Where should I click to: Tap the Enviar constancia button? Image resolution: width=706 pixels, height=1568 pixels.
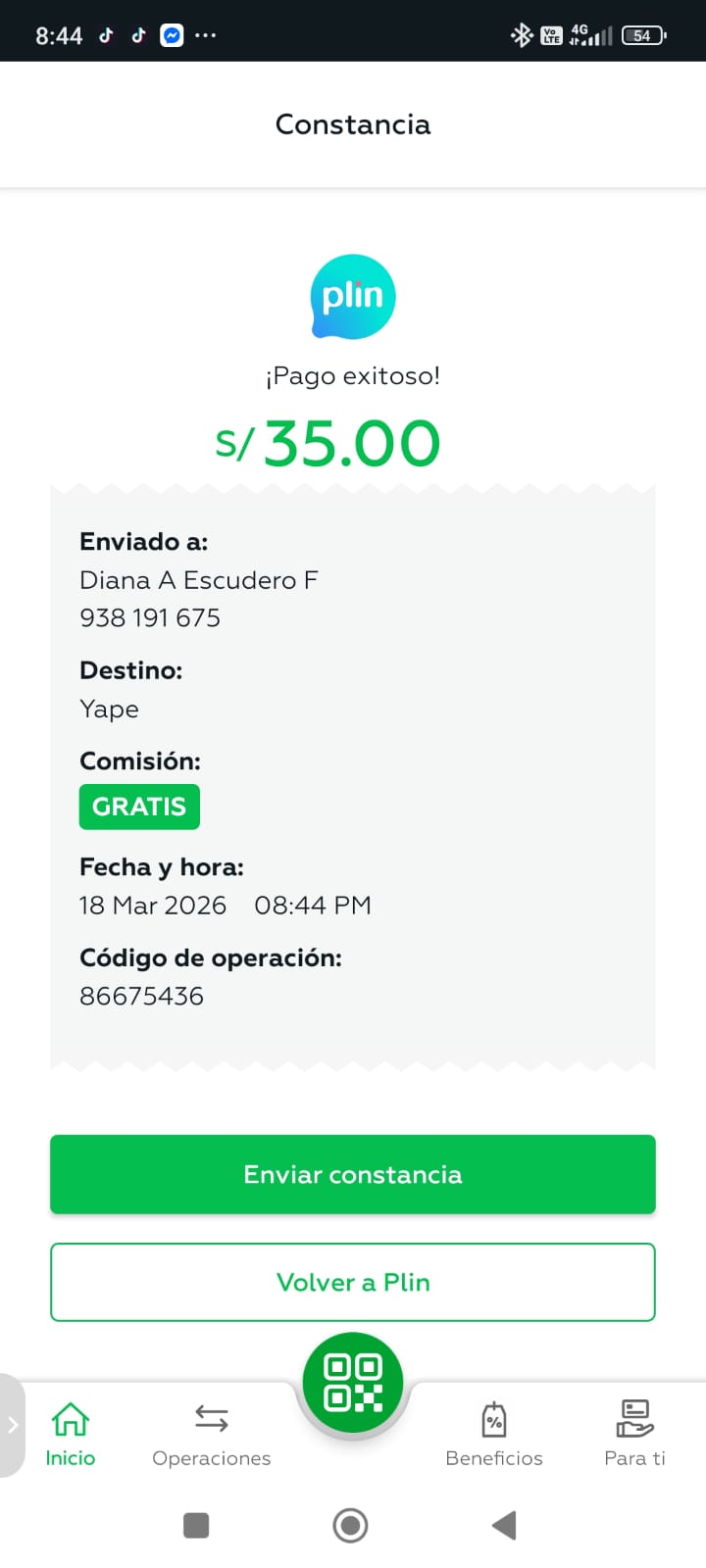(353, 1174)
